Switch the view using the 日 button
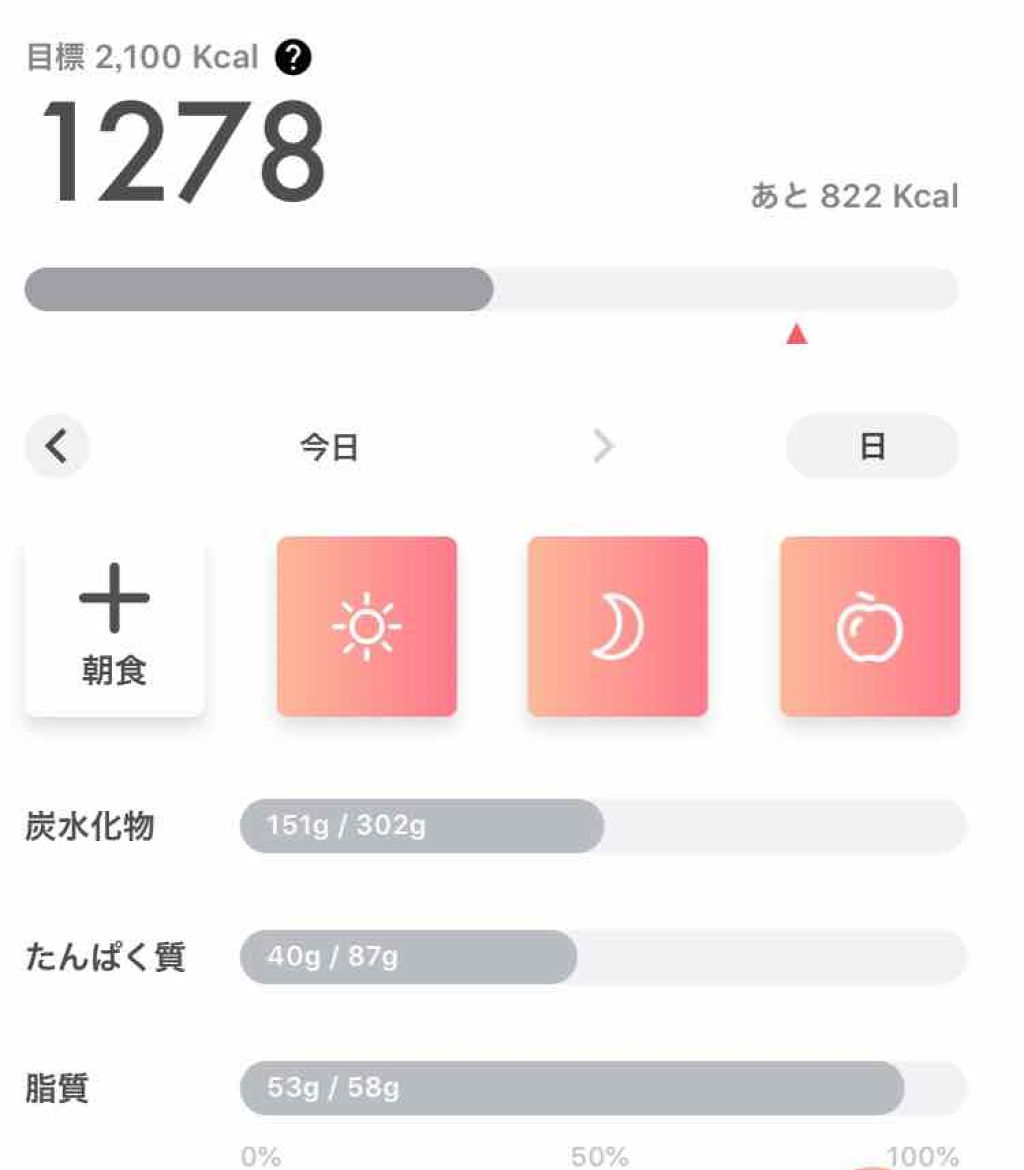 pyautogui.click(x=872, y=446)
